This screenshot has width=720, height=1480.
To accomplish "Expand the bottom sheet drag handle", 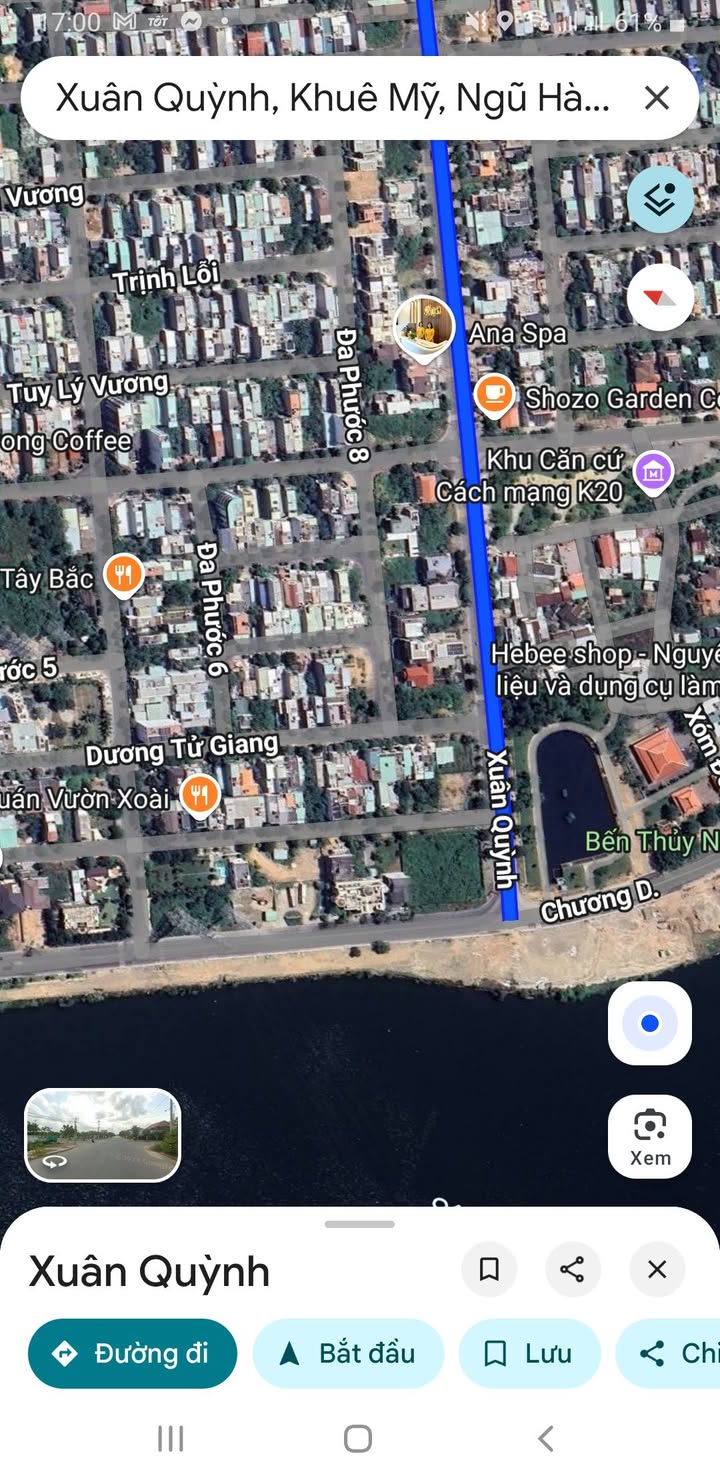I will click(360, 1224).
